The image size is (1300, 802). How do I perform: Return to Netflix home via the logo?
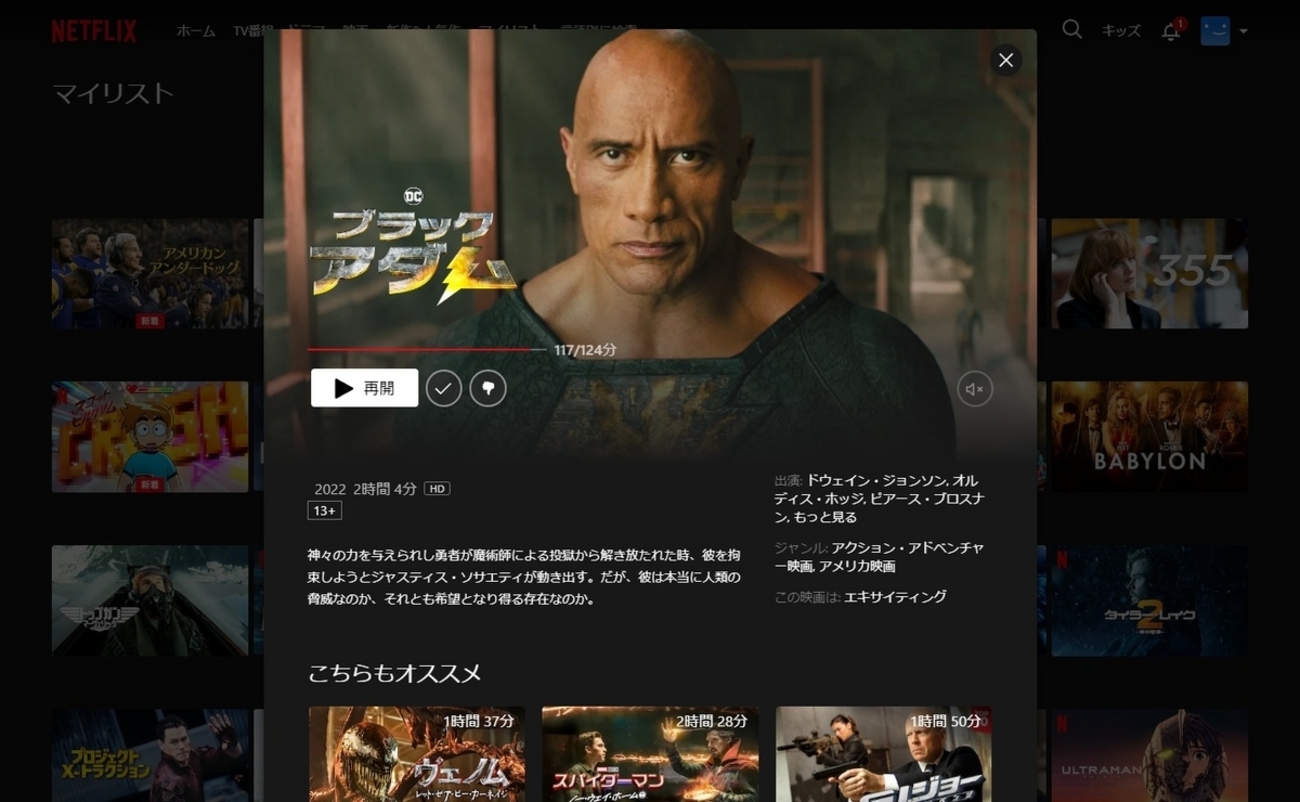click(94, 31)
